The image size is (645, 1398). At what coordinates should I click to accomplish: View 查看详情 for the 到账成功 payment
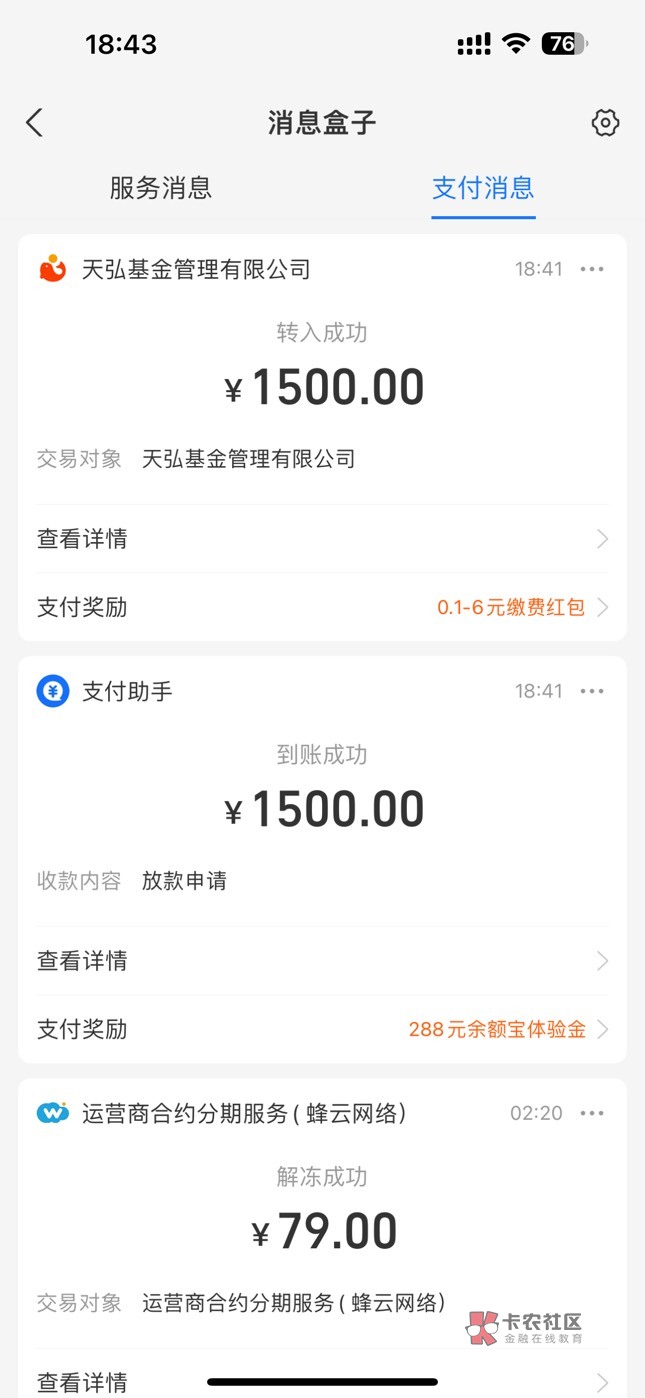322,961
